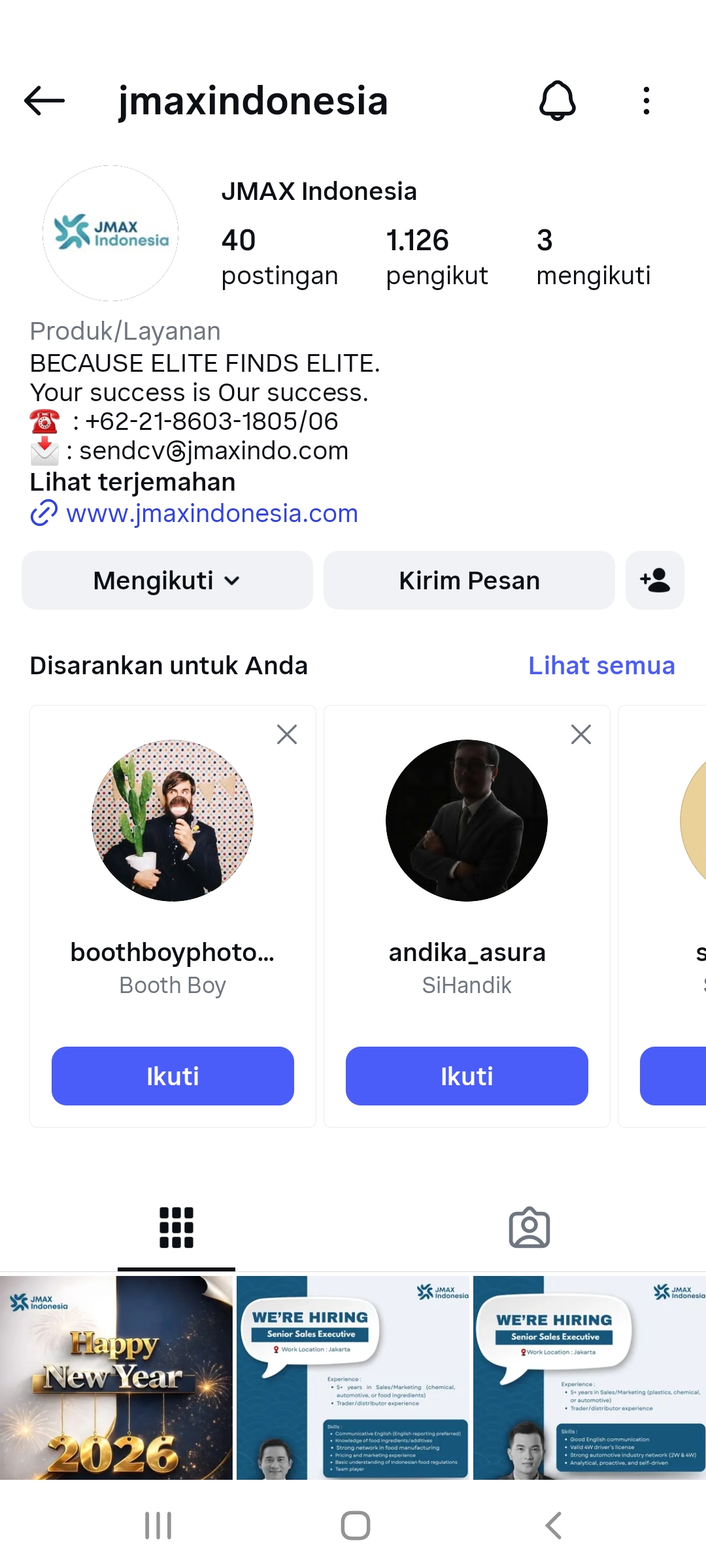Image resolution: width=706 pixels, height=1568 pixels.
Task: Tap Lihat terjemahan to translate bio
Action: 133,482
